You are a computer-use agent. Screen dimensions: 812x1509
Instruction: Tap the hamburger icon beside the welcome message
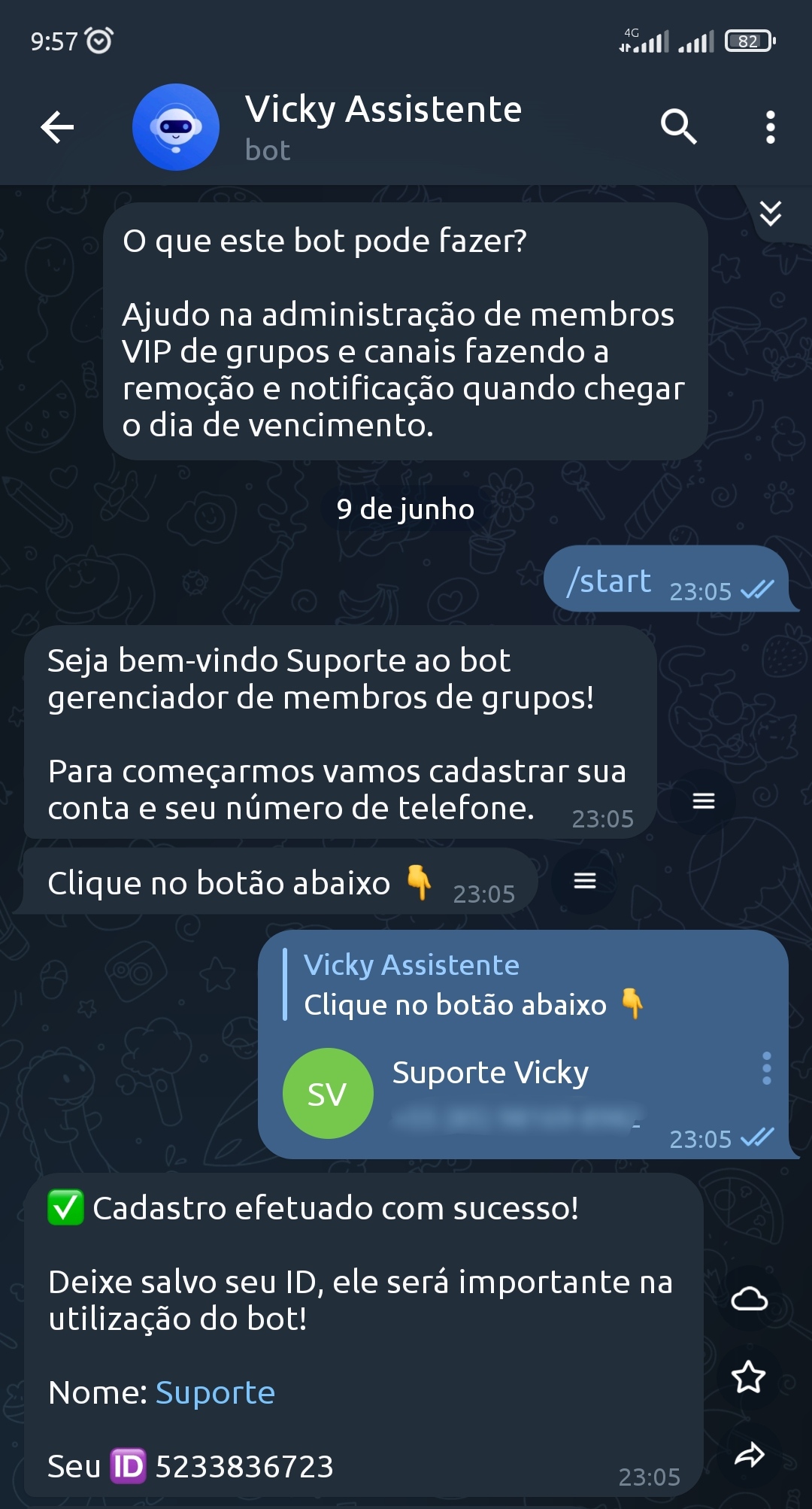coord(703,800)
